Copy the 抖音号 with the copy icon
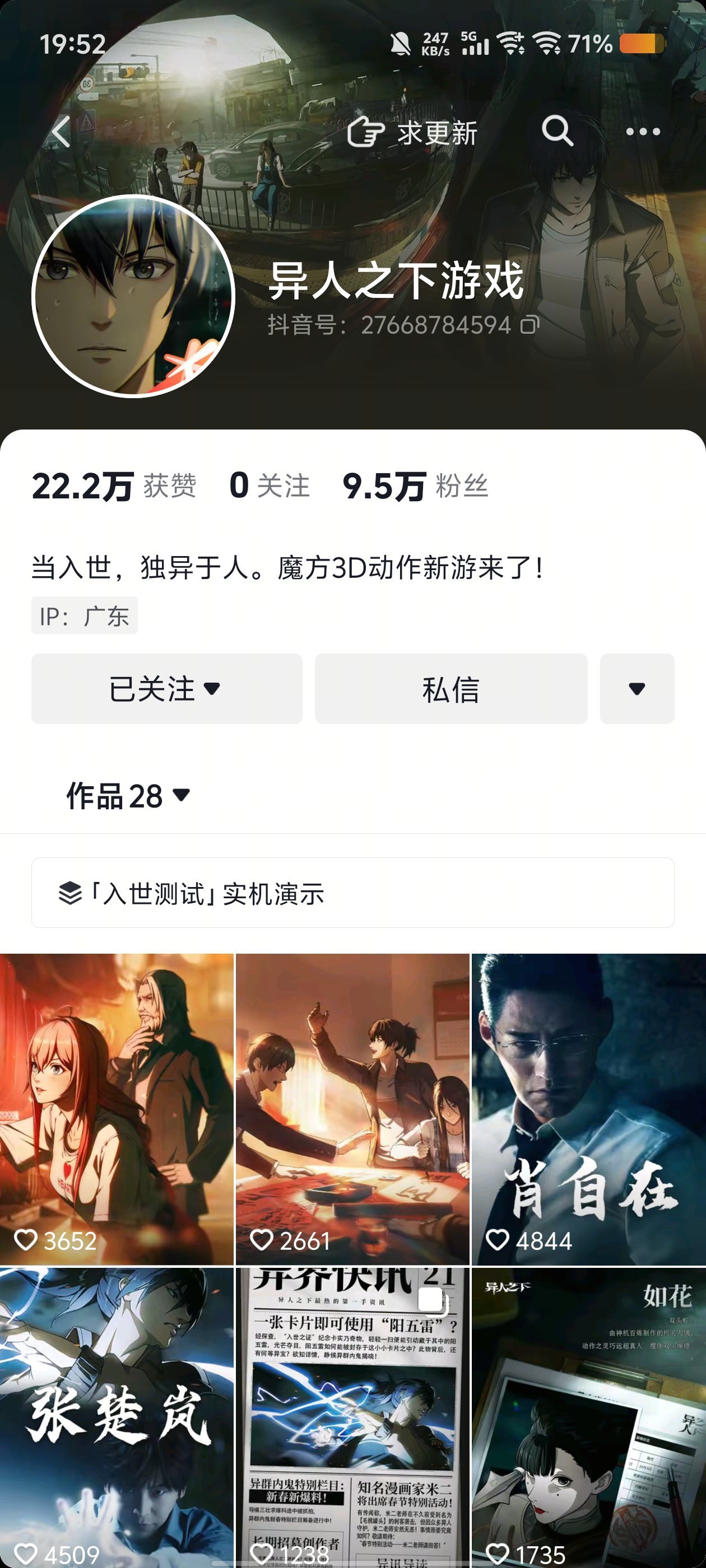The width and height of the screenshot is (706, 1568). click(529, 325)
